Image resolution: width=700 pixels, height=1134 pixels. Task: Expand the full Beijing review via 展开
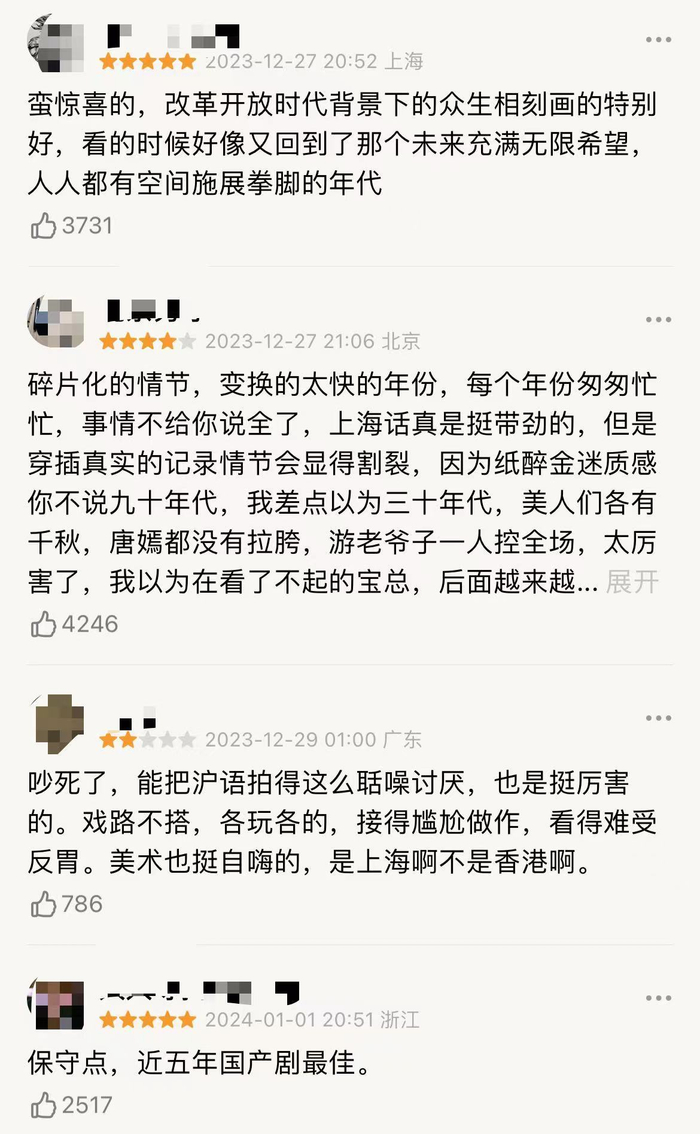pos(632,581)
